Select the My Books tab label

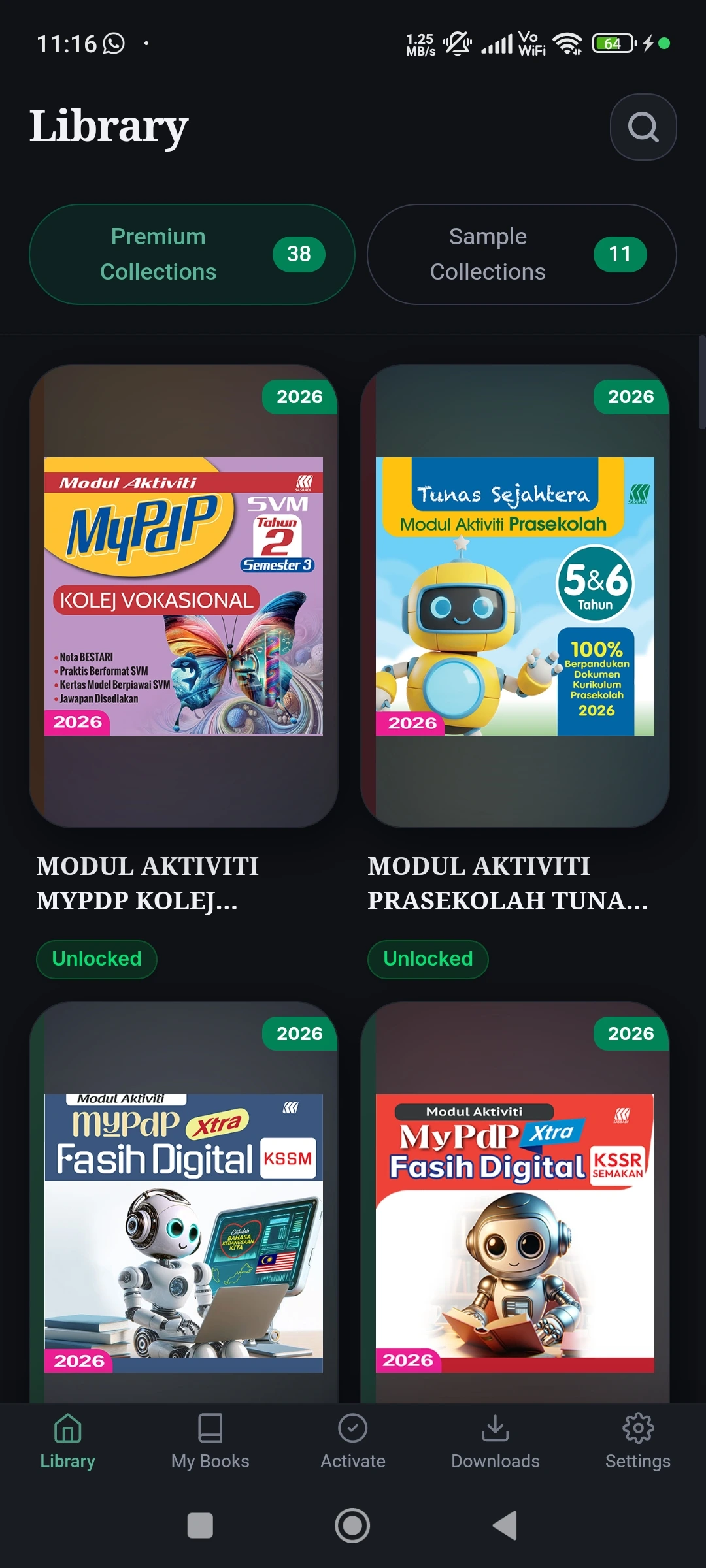pos(210,1461)
